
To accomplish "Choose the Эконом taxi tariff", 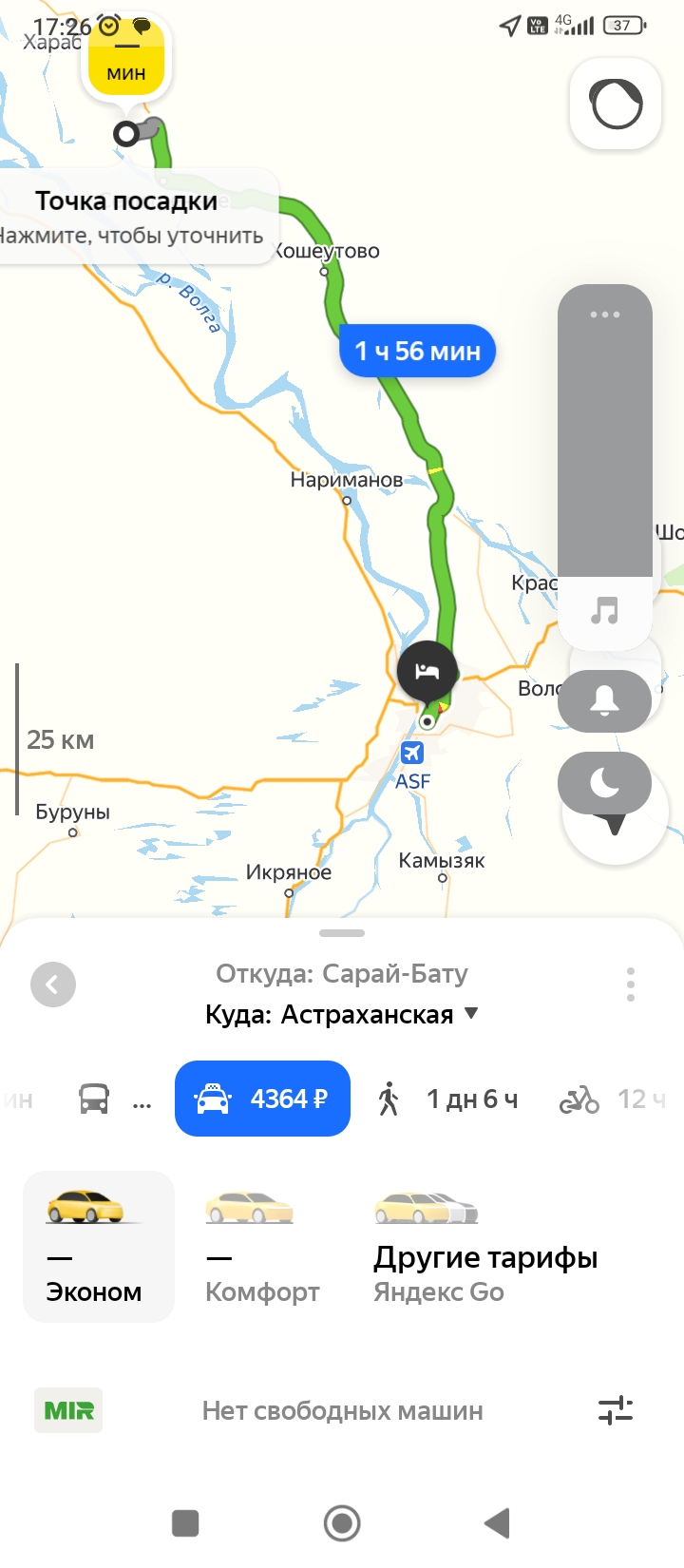I will [x=98, y=1247].
